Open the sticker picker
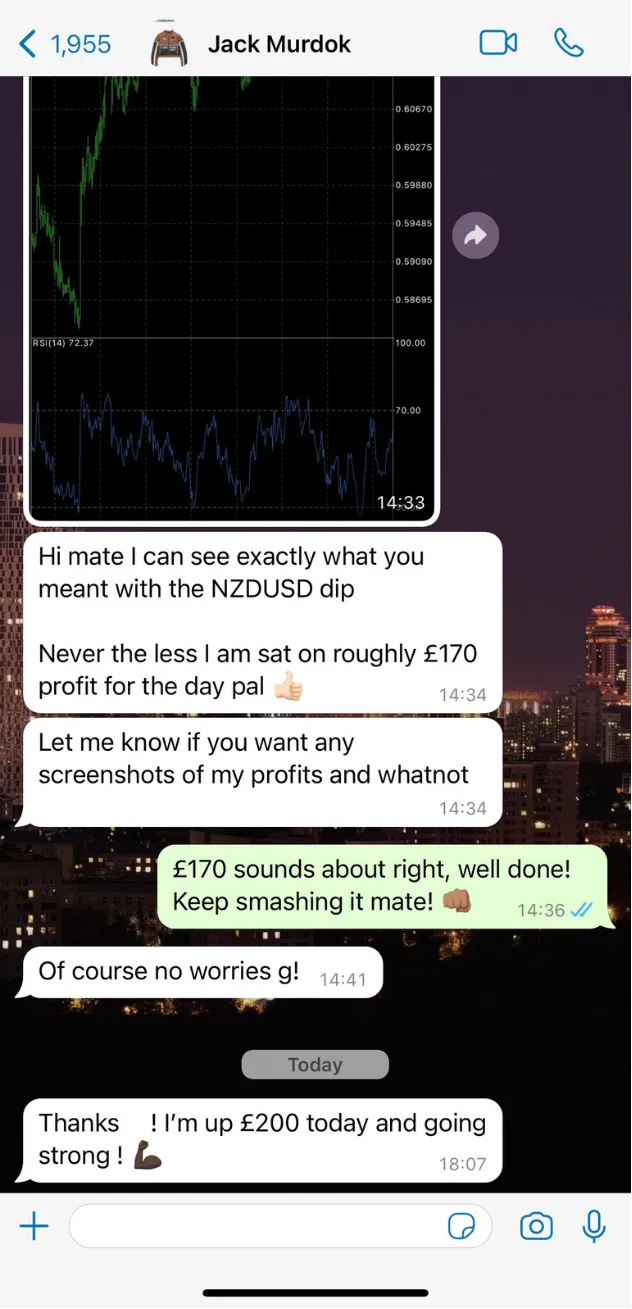Image resolution: width=632 pixels, height=1309 pixels. [x=462, y=1226]
